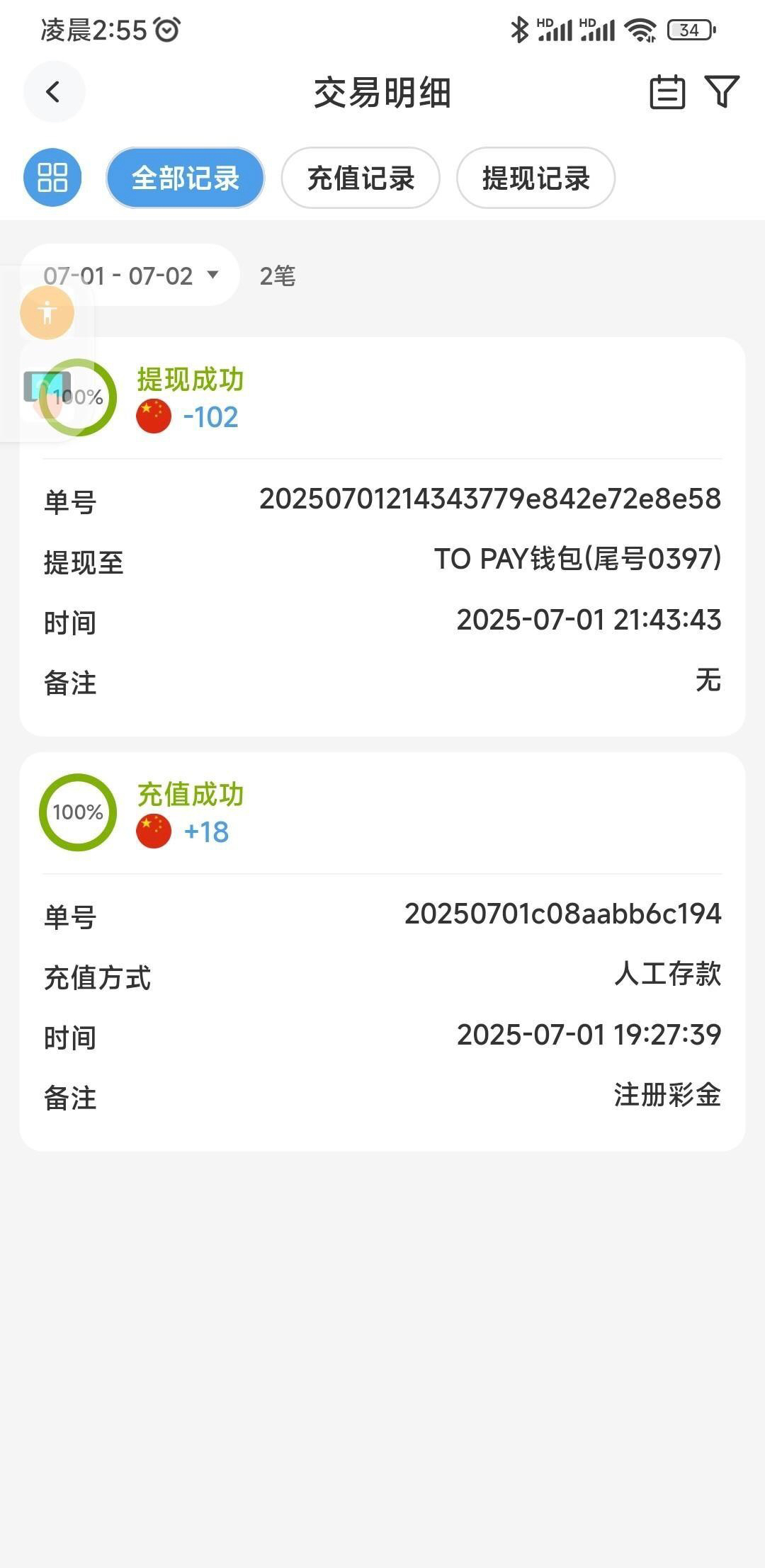Tap the orange accessibility floating button
This screenshot has height=1568, width=765.
47,312
